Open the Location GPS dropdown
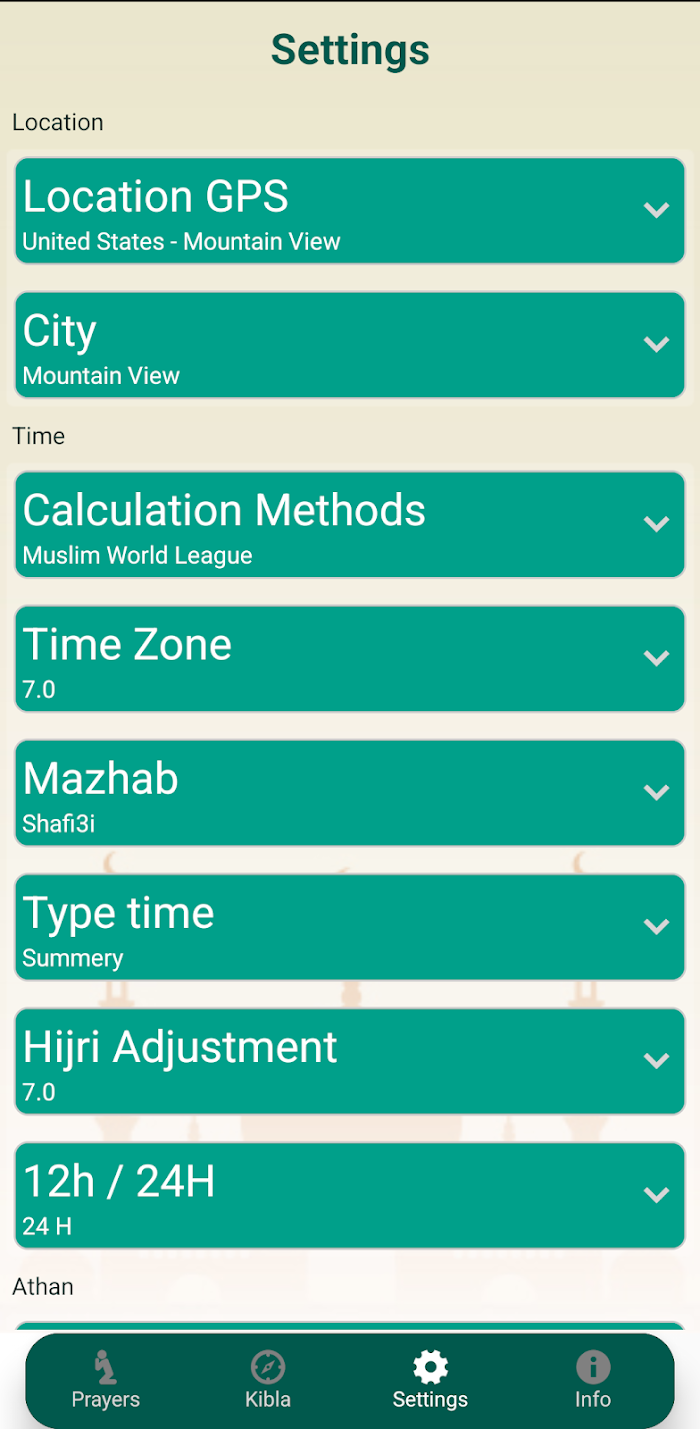Viewport: 700px width, 1429px height. pyautogui.click(x=350, y=210)
